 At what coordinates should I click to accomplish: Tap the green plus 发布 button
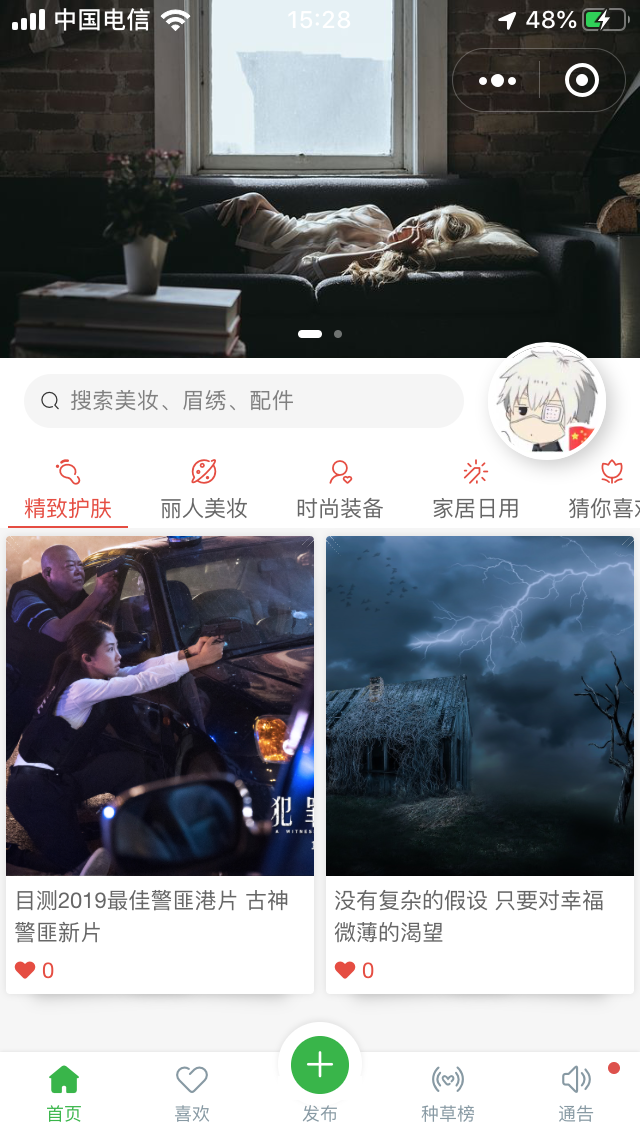320,1066
